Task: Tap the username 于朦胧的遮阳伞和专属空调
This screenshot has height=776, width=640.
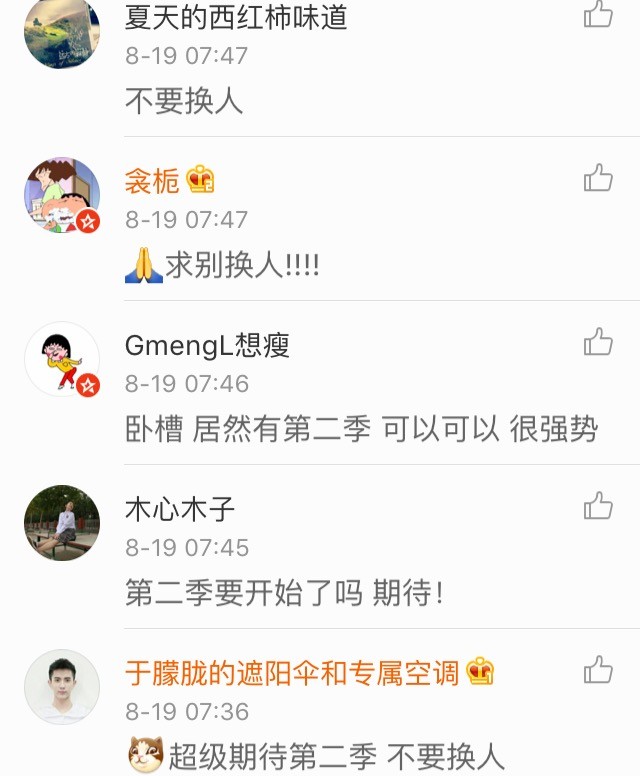Action: (292, 673)
